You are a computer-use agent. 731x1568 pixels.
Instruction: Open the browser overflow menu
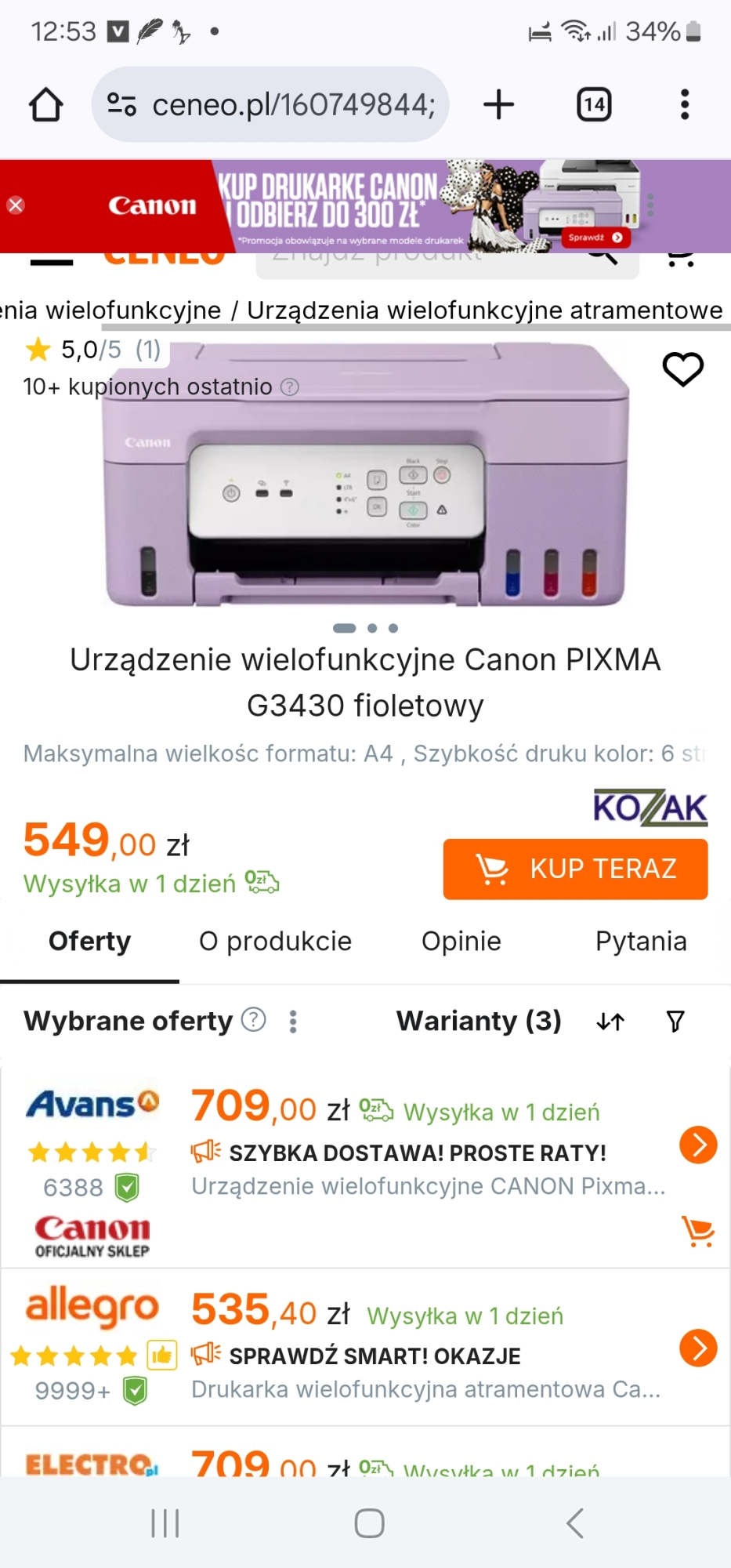point(684,104)
